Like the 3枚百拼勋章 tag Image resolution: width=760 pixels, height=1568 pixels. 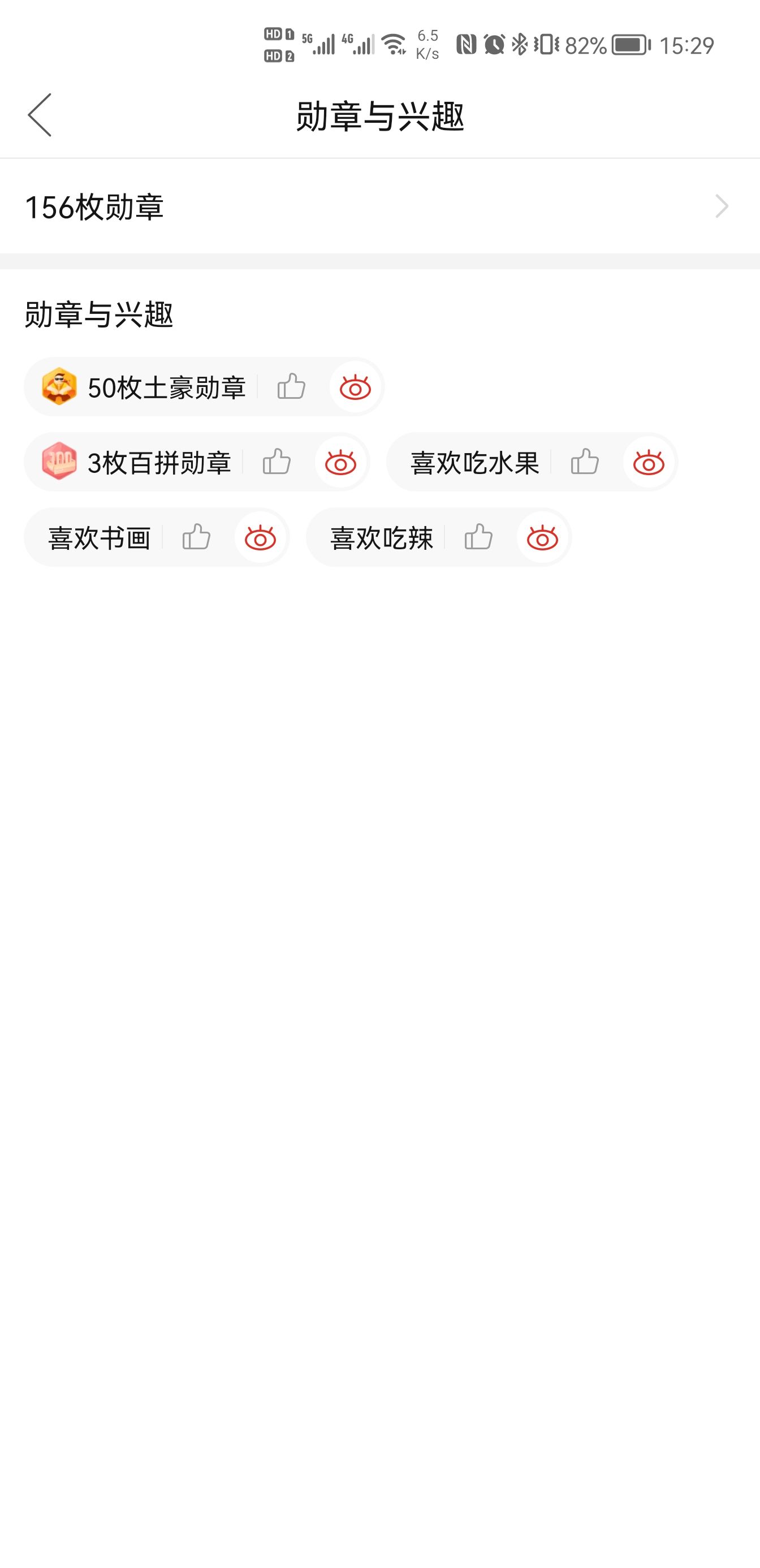point(277,462)
